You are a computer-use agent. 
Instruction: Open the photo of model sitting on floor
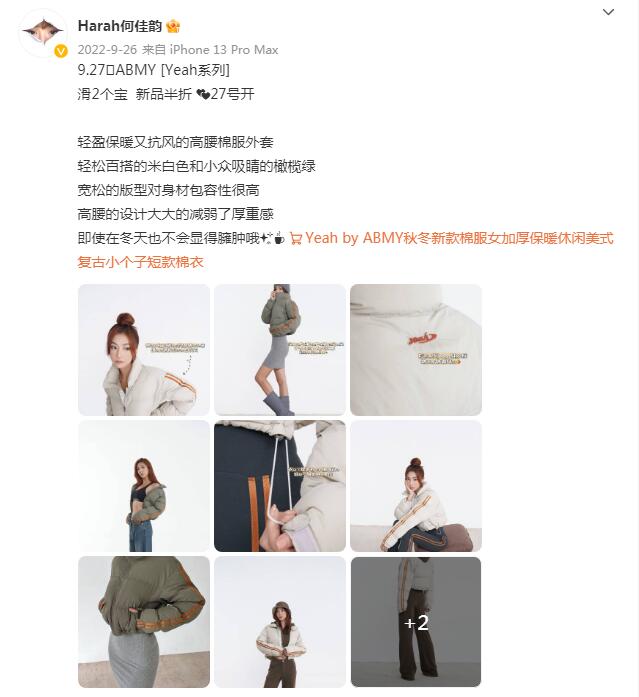pos(416,486)
